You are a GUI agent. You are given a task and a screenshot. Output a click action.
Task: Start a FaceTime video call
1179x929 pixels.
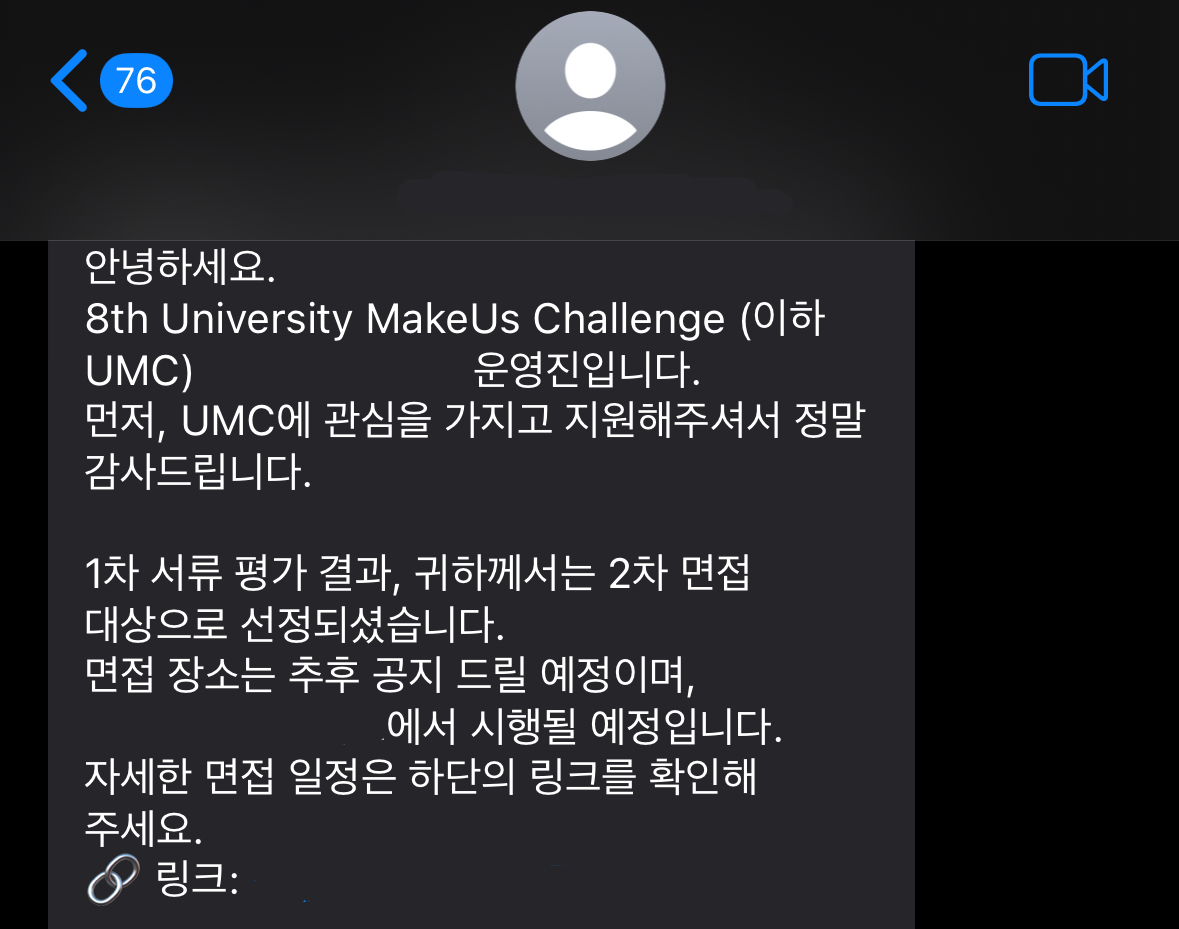click(x=1067, y=80)
